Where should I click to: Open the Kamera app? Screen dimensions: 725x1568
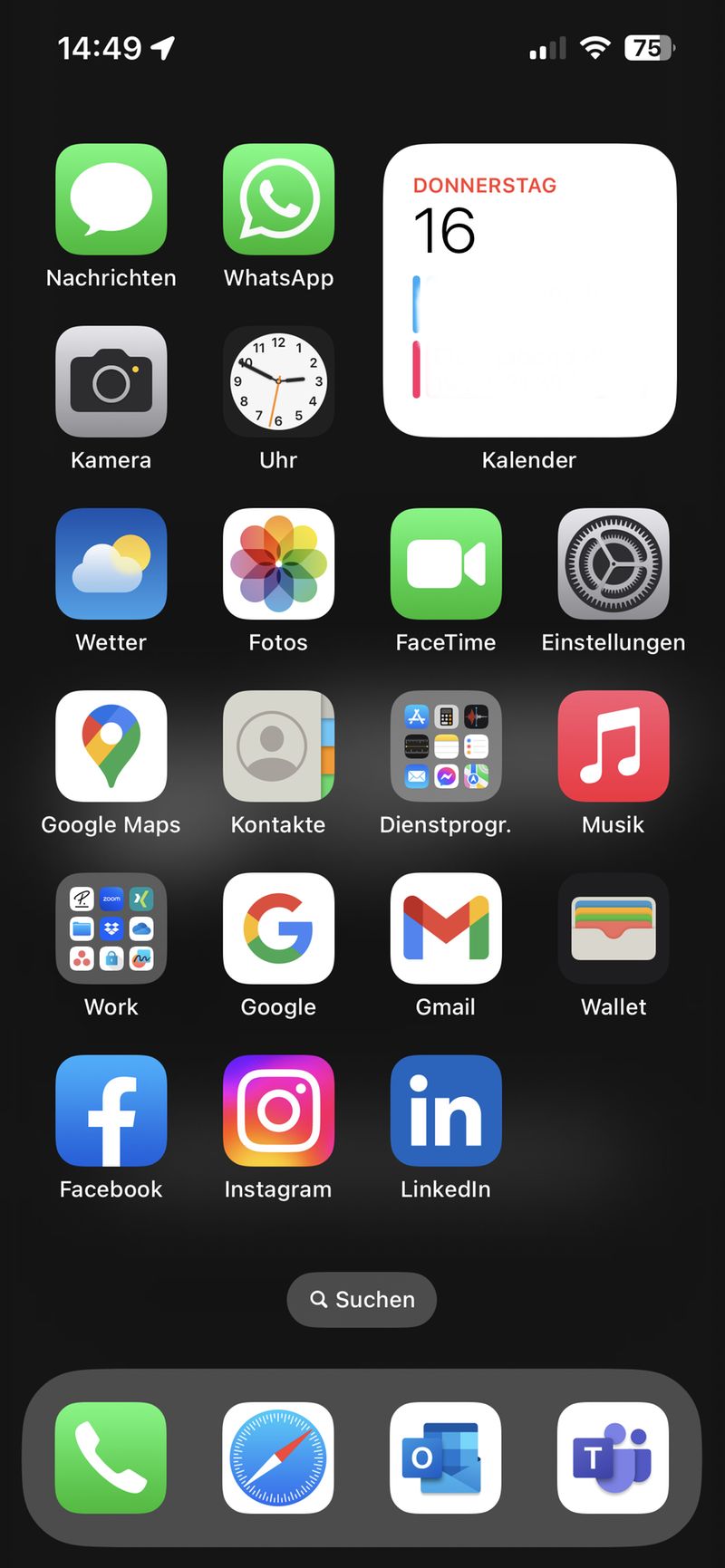coord(111,381)
